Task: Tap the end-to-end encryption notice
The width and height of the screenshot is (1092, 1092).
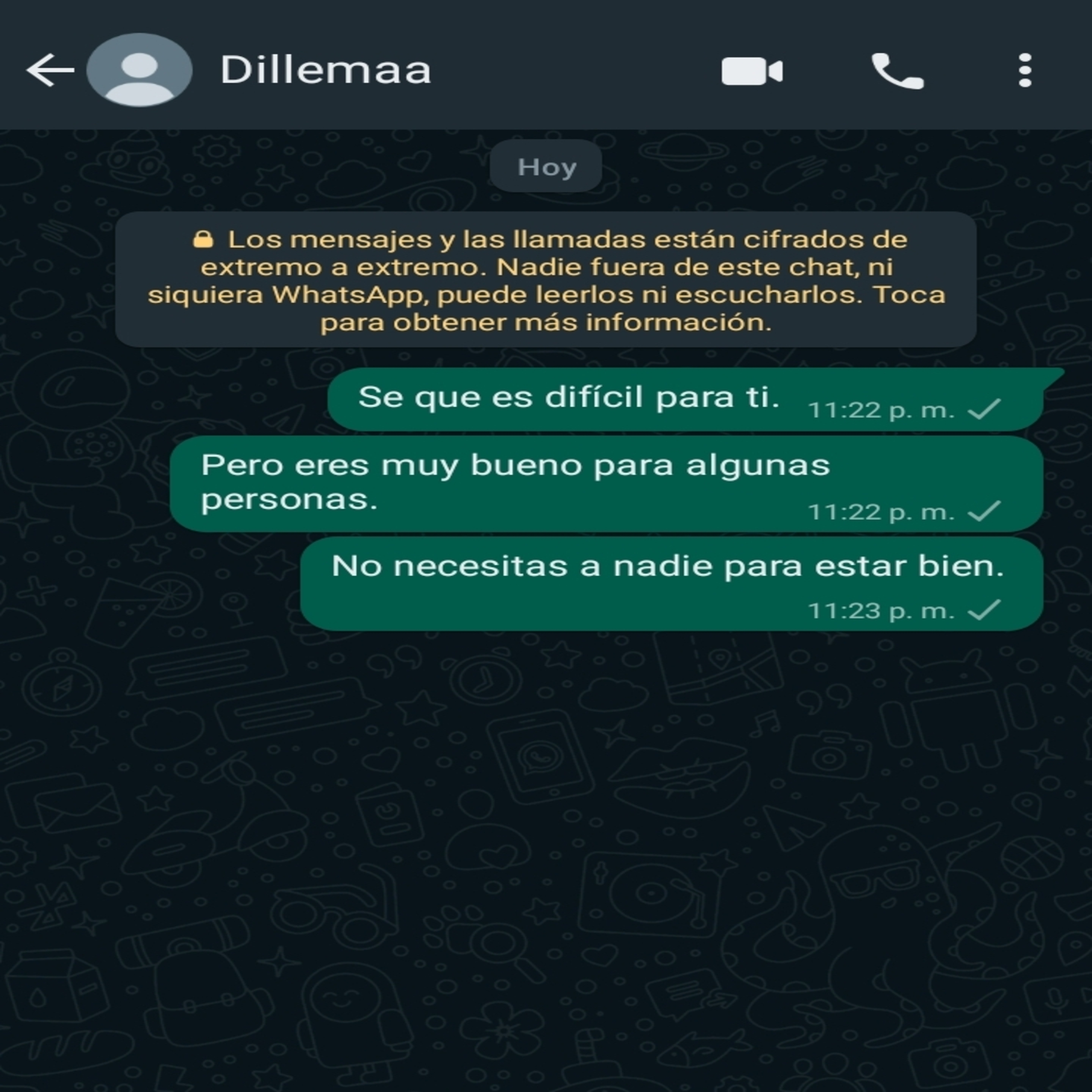Action: (545, 280)
